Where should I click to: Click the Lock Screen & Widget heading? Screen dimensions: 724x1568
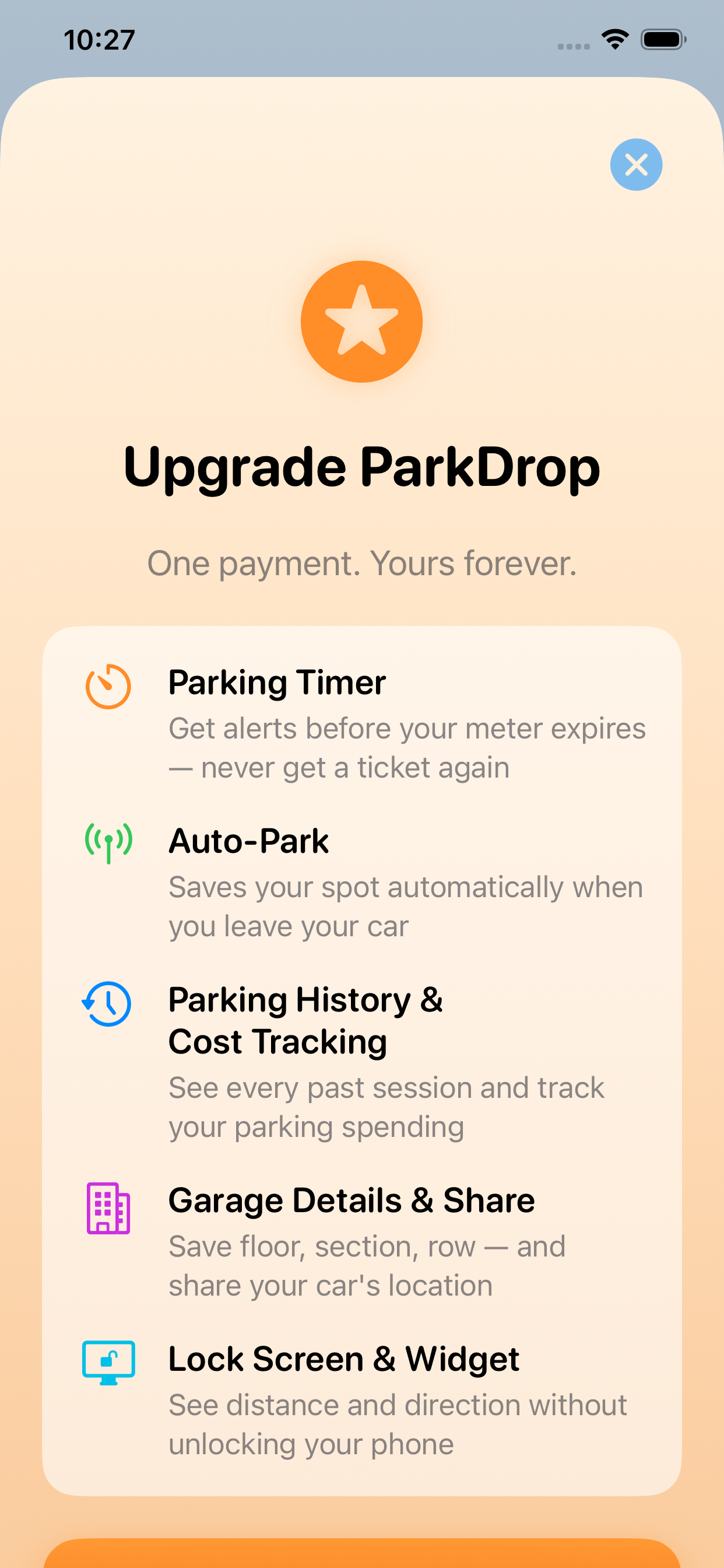click(345, 1360)
